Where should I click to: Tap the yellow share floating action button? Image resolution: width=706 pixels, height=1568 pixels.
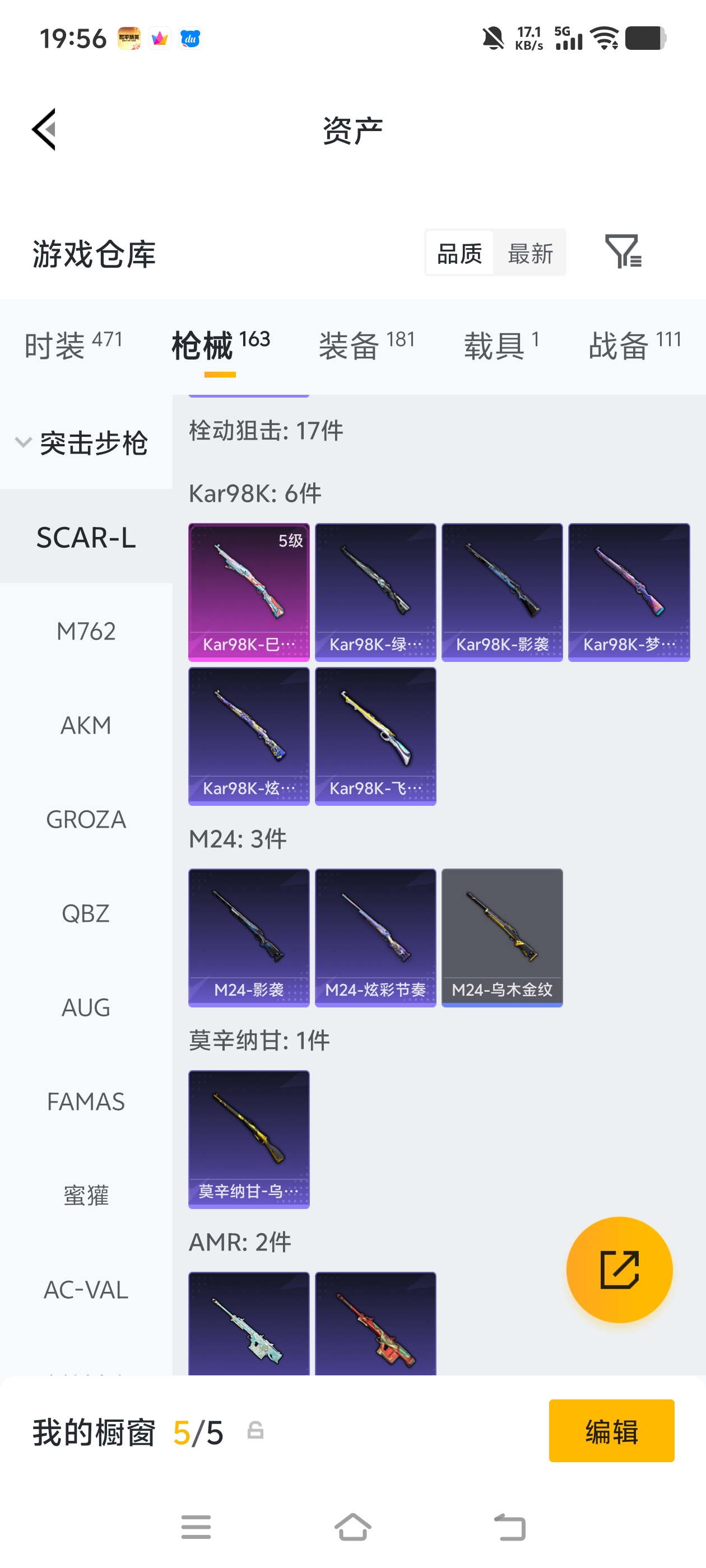point(619,1270)
